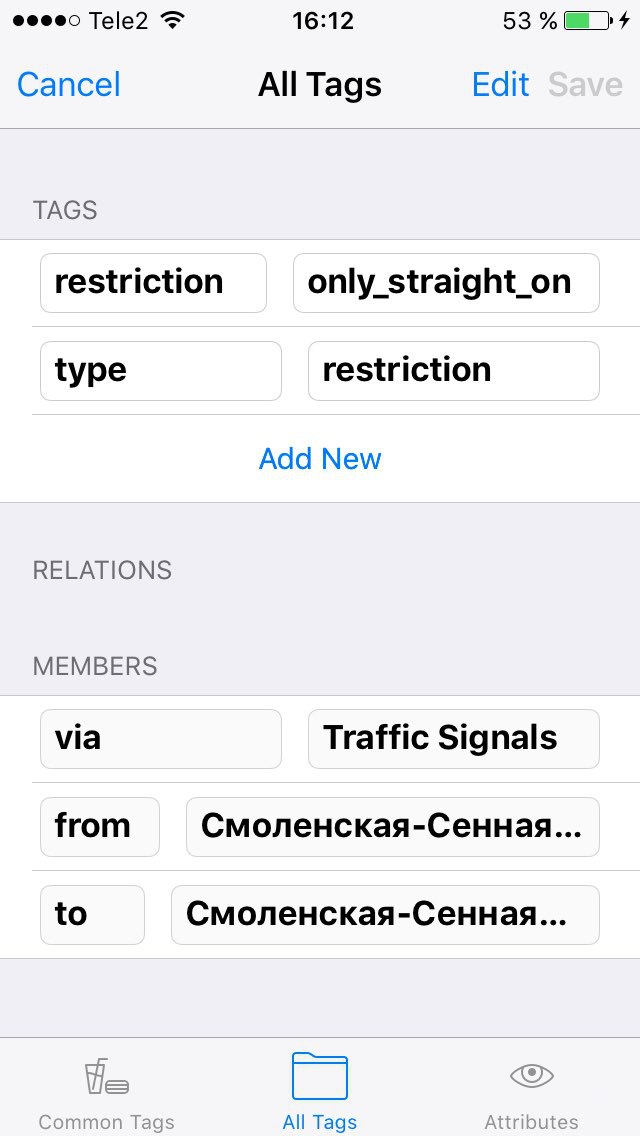Select the via member role field
The width and height of the screenshot is (640, 1136).
pos(160,739)
